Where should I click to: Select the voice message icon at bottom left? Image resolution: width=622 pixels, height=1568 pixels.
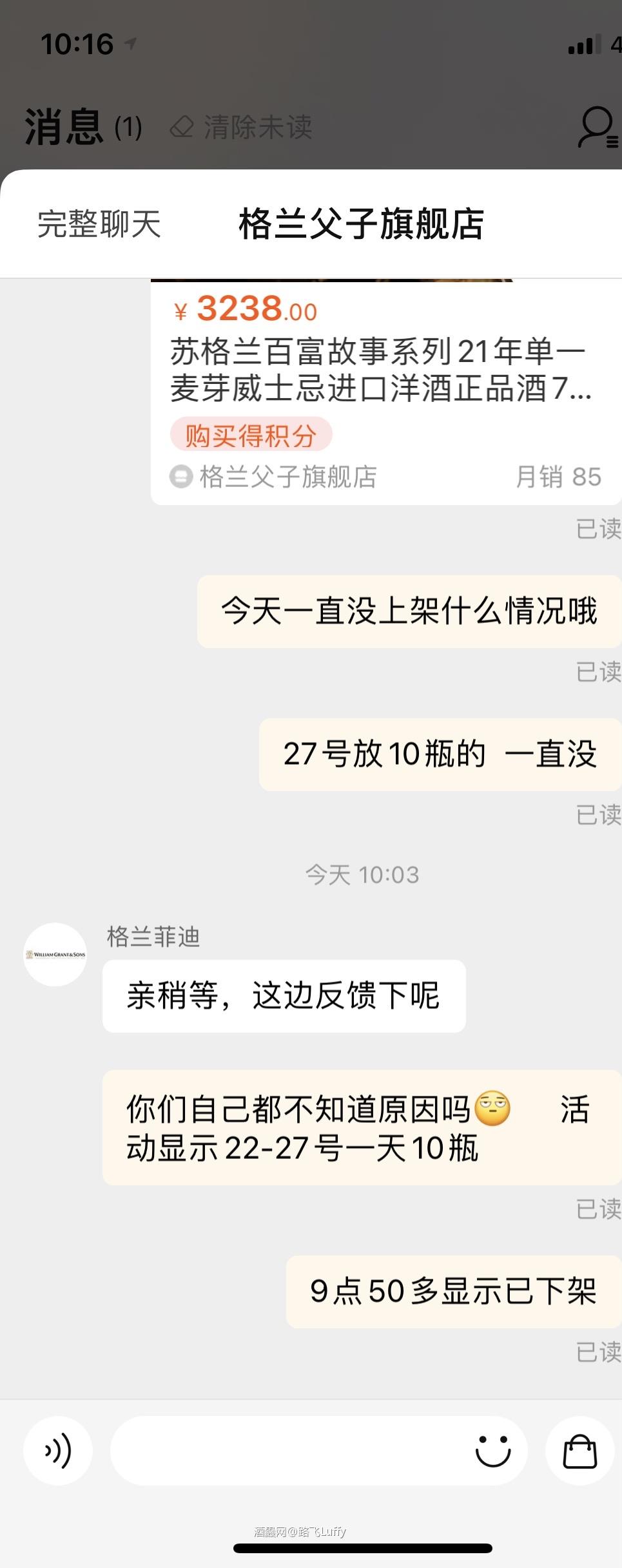[x=57, y=1452]
